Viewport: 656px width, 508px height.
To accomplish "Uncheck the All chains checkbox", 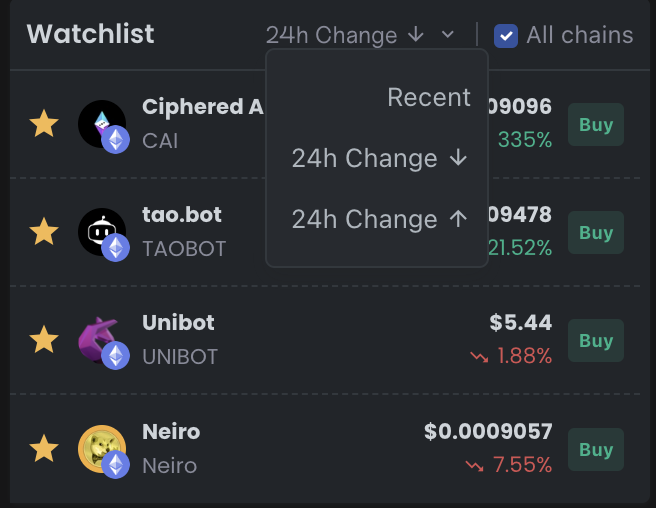I will pos(506,36).
